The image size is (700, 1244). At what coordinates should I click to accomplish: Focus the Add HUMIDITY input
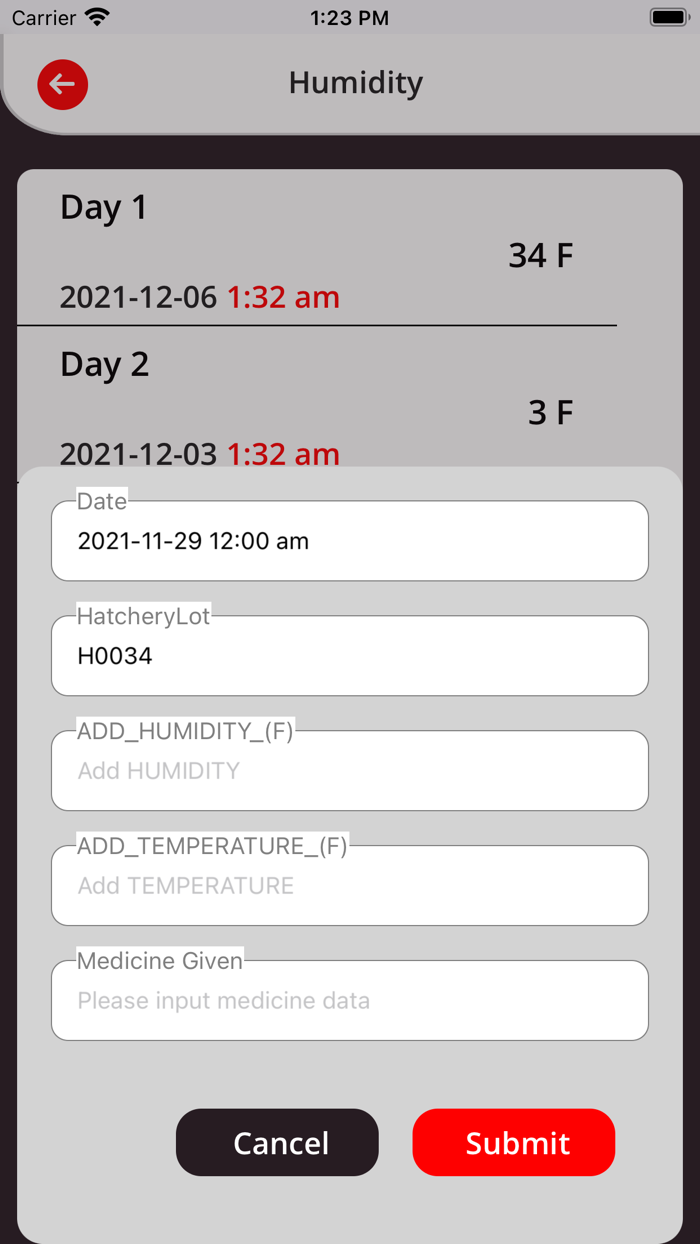pos(350,771)
